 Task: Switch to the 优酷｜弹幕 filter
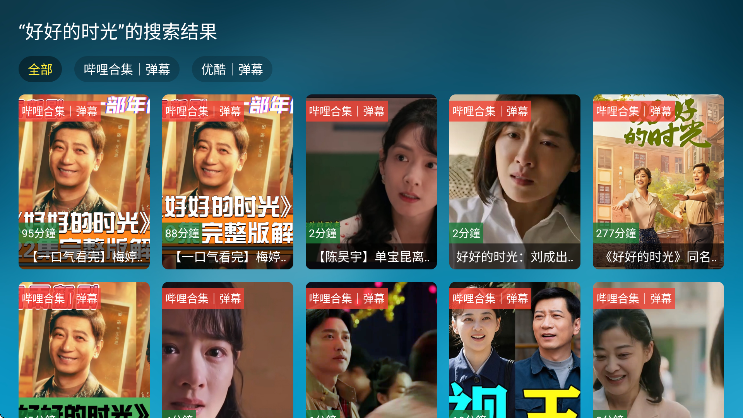(231, 69)
